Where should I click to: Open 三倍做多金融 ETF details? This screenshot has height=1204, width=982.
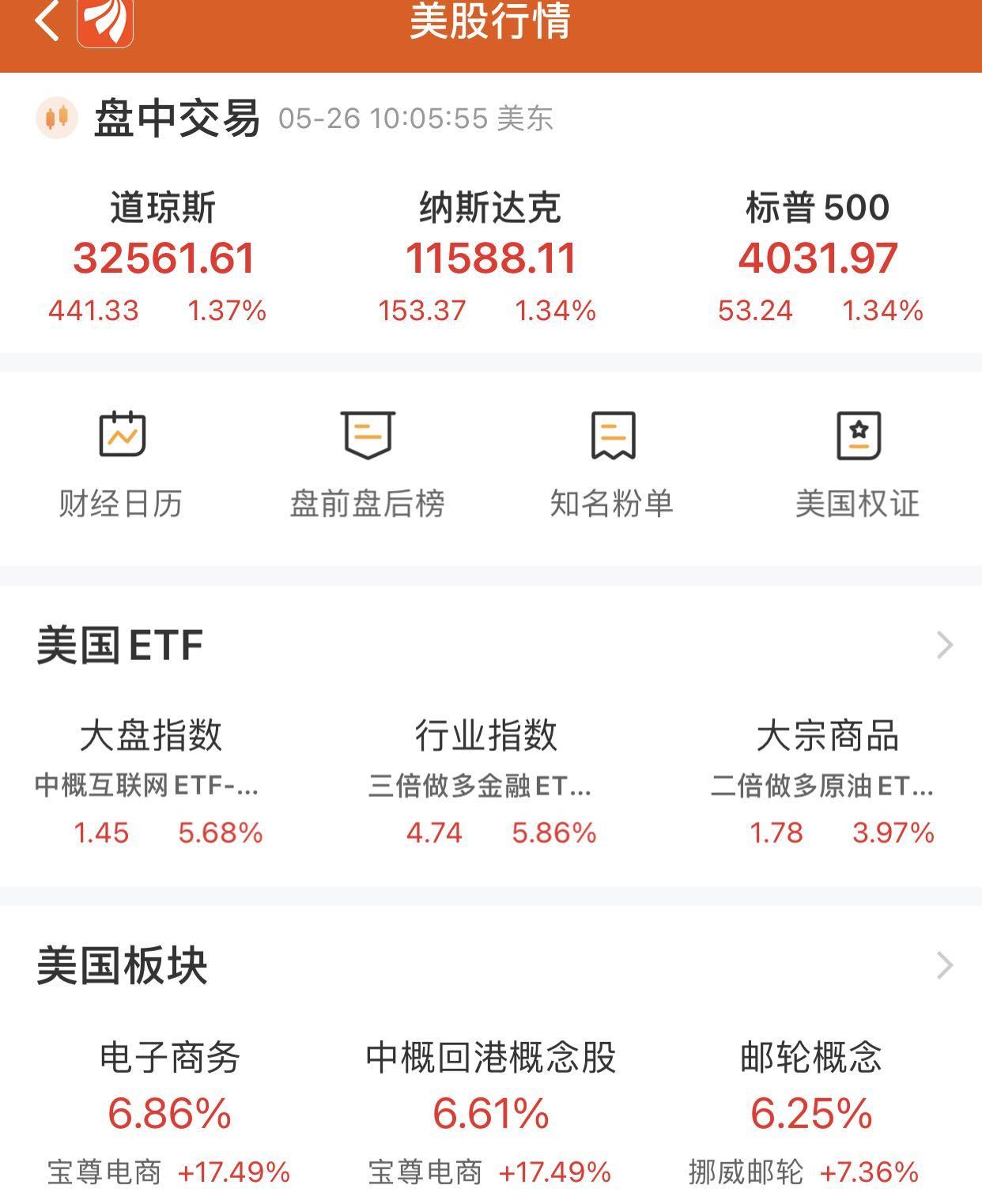tap(482, 786)
